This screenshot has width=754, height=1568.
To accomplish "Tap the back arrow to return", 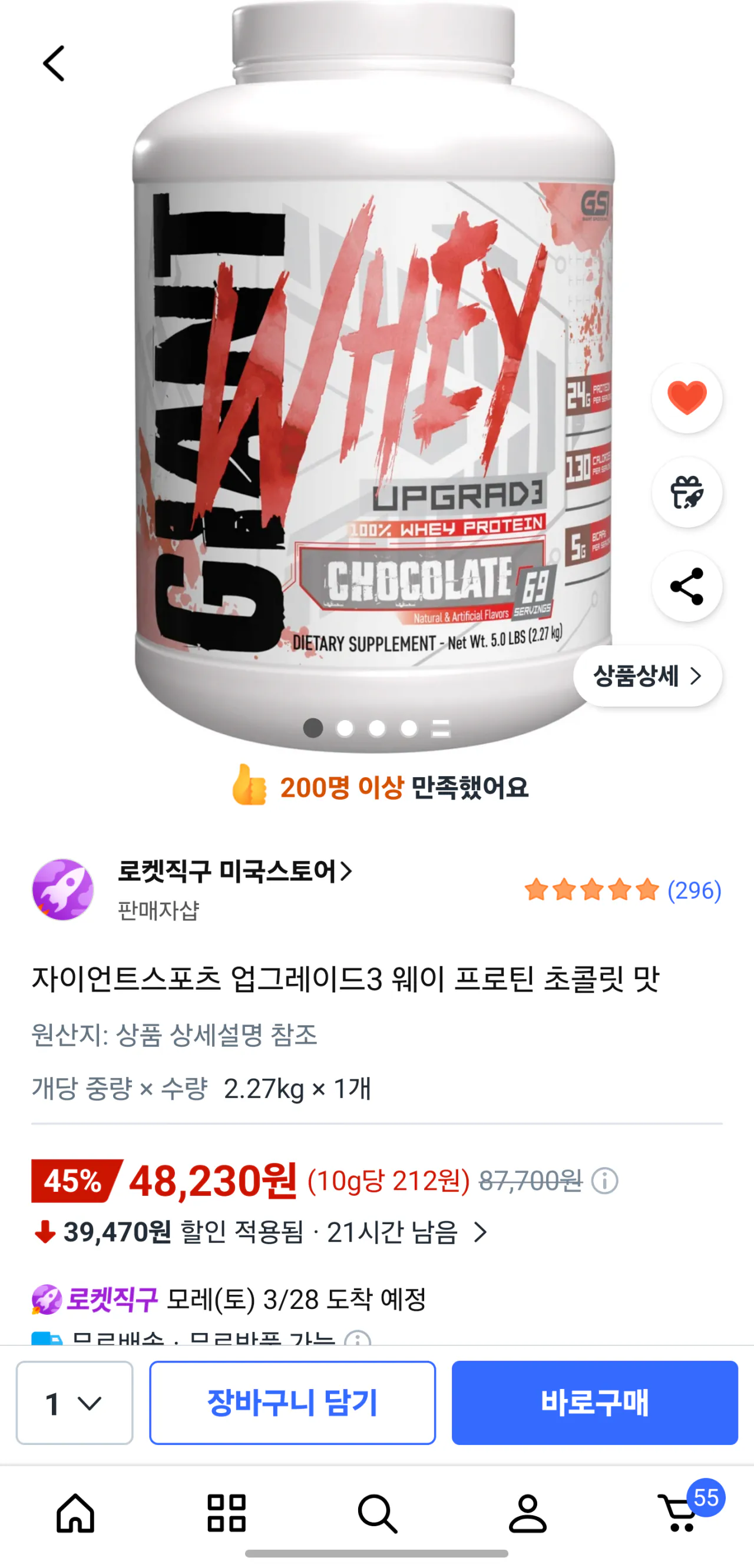I will [55, 62].
